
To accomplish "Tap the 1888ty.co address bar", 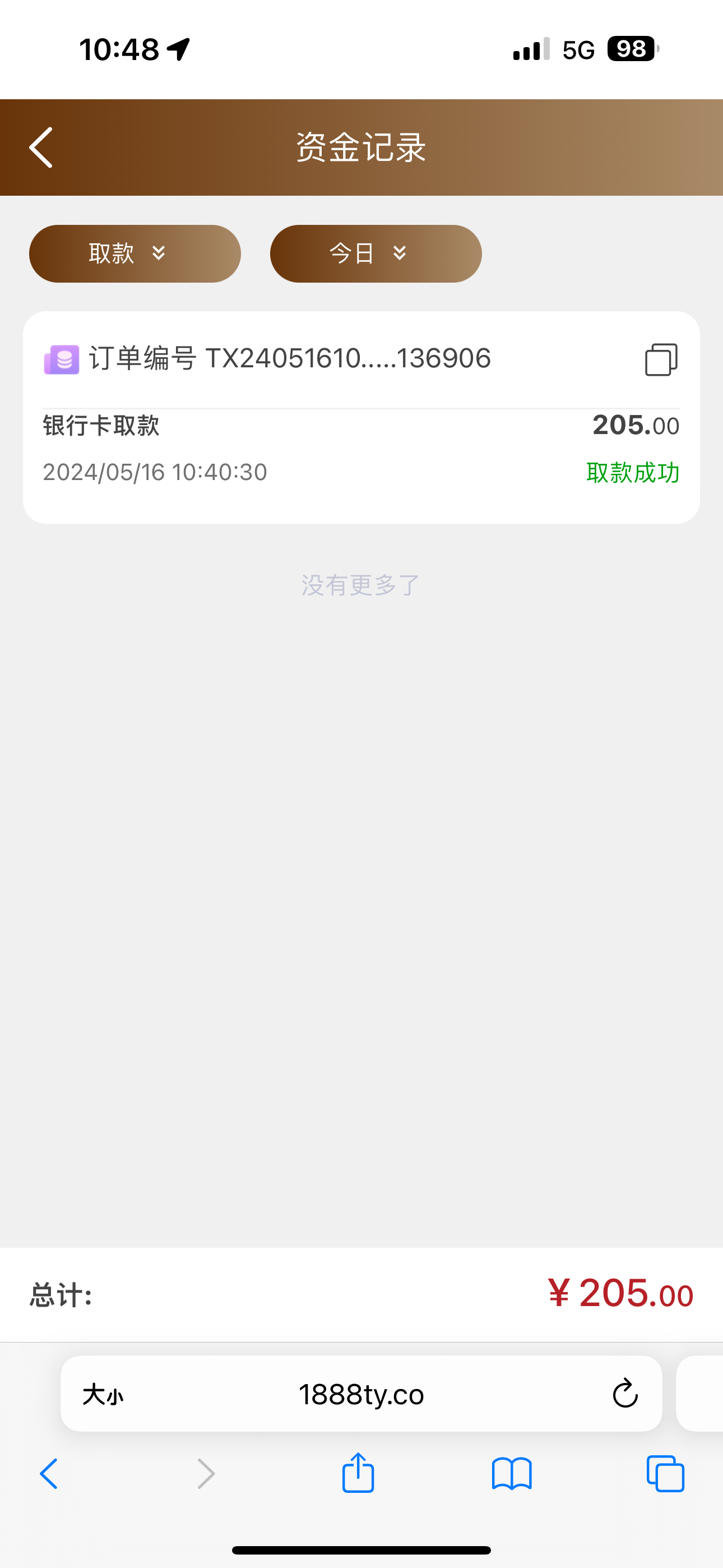I will (x=361, y=1394).
